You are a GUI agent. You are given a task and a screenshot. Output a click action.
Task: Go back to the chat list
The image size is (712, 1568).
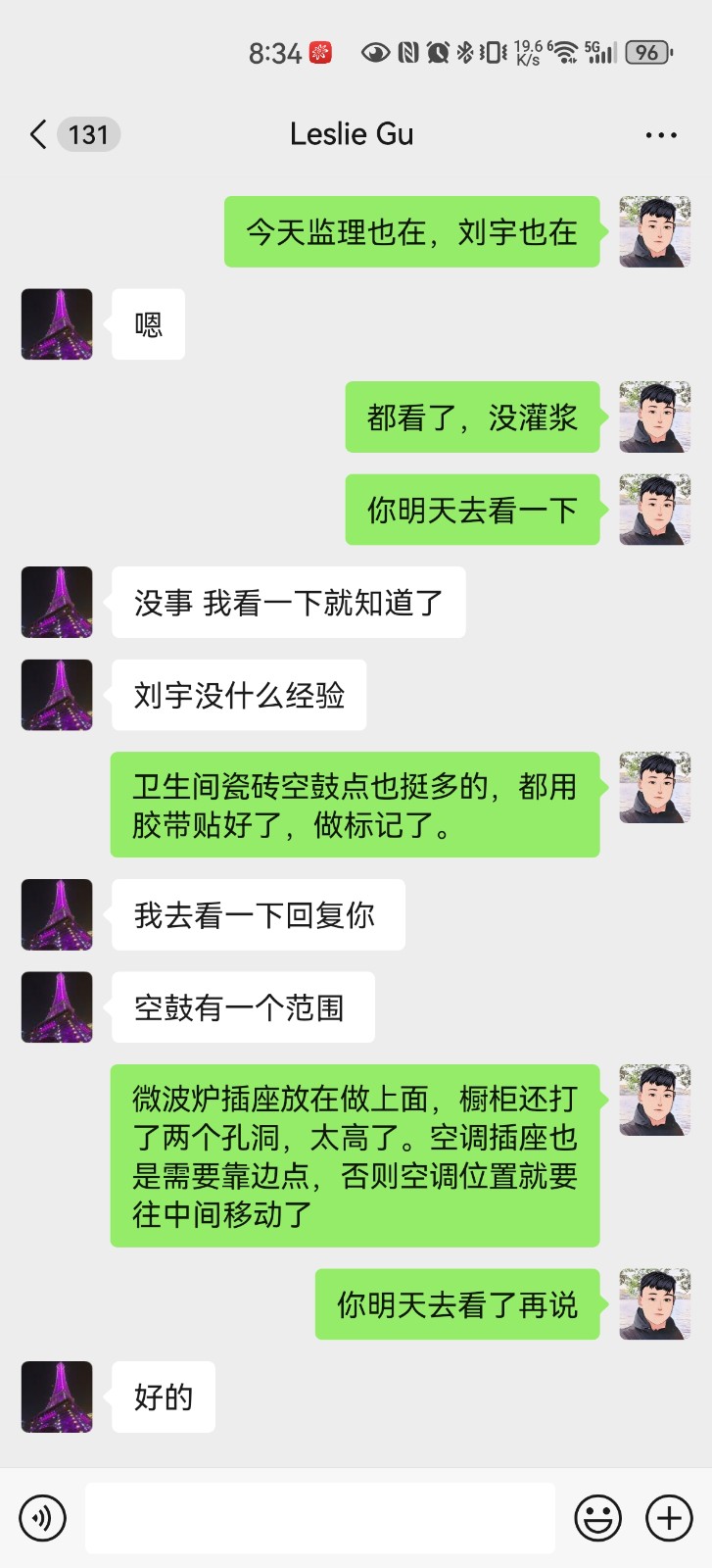click(x=39, y=134)
